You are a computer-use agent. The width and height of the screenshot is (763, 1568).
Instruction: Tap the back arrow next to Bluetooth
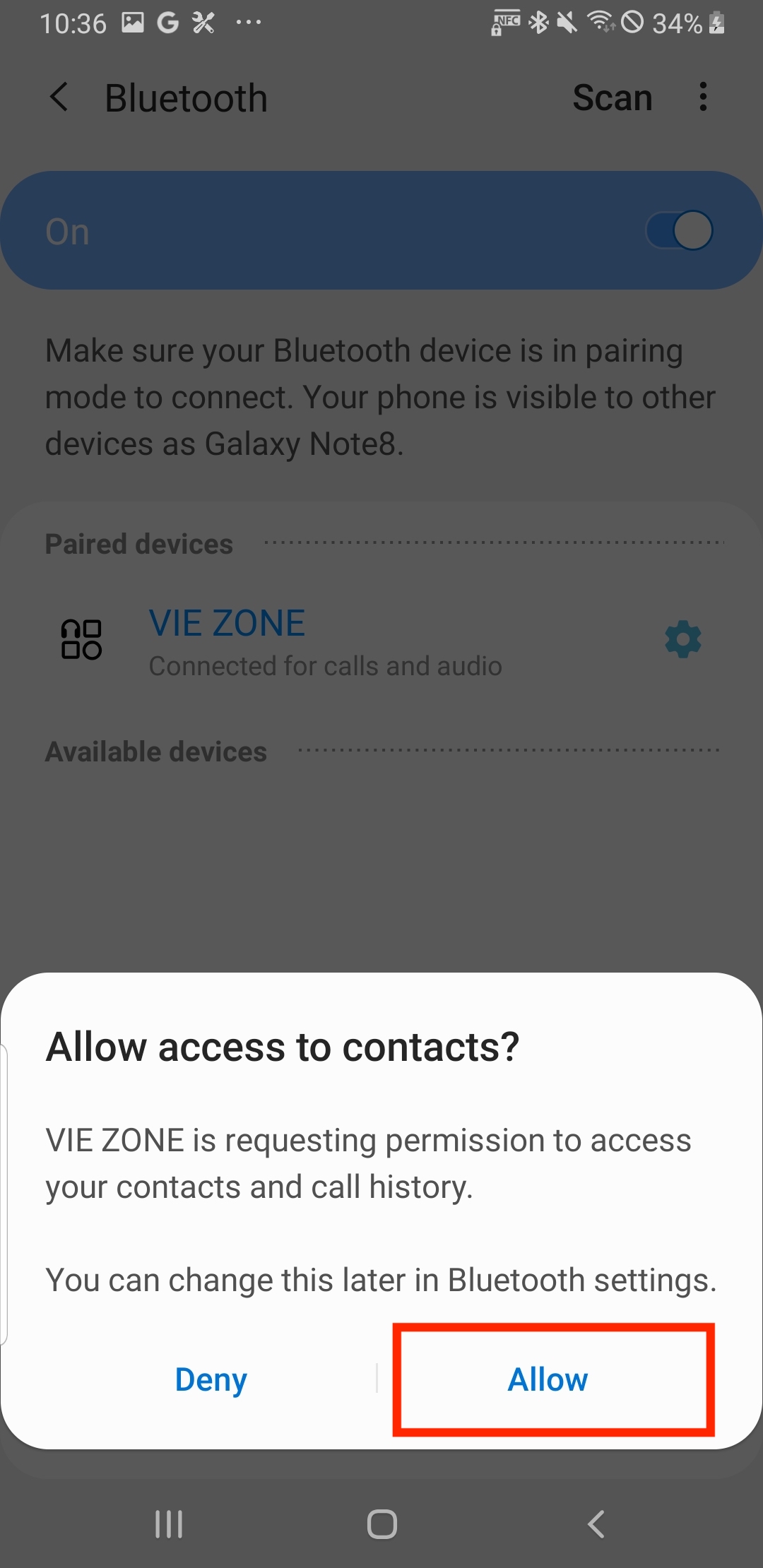pyautogui.click(x=59, y=97)
